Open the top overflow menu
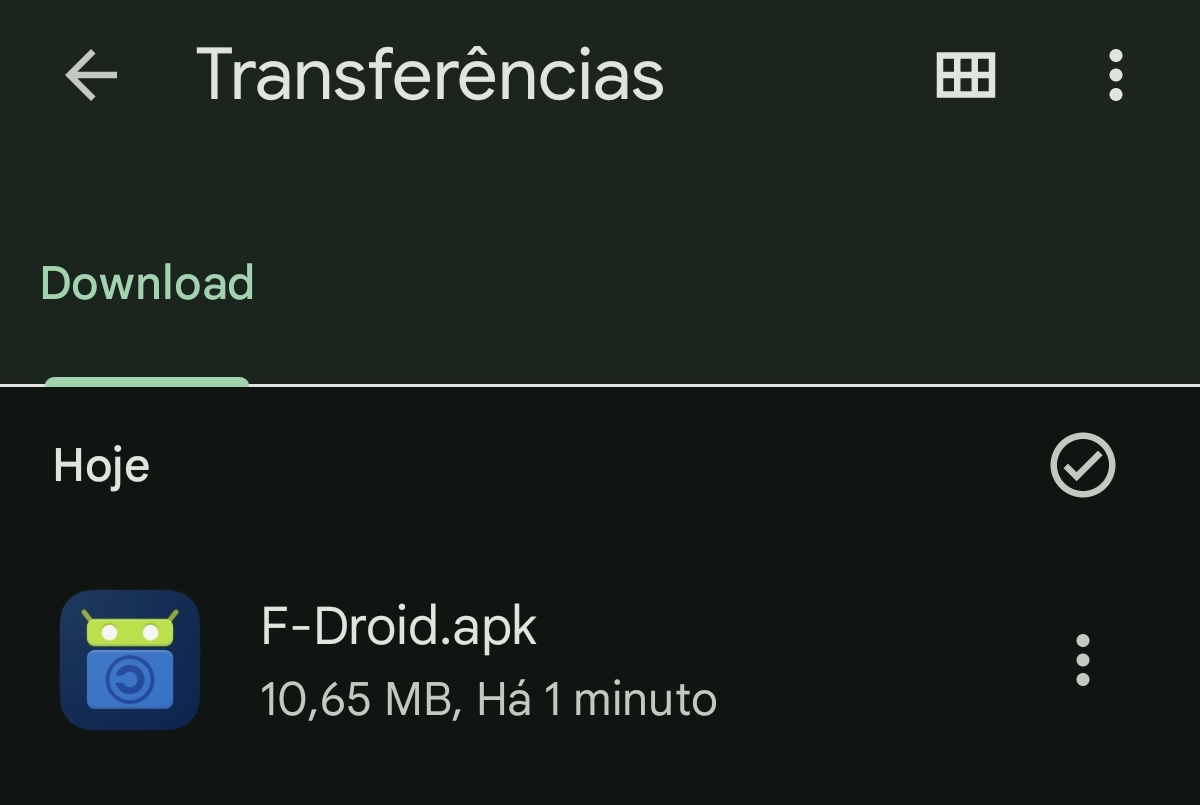 [x=1116, y=76]
